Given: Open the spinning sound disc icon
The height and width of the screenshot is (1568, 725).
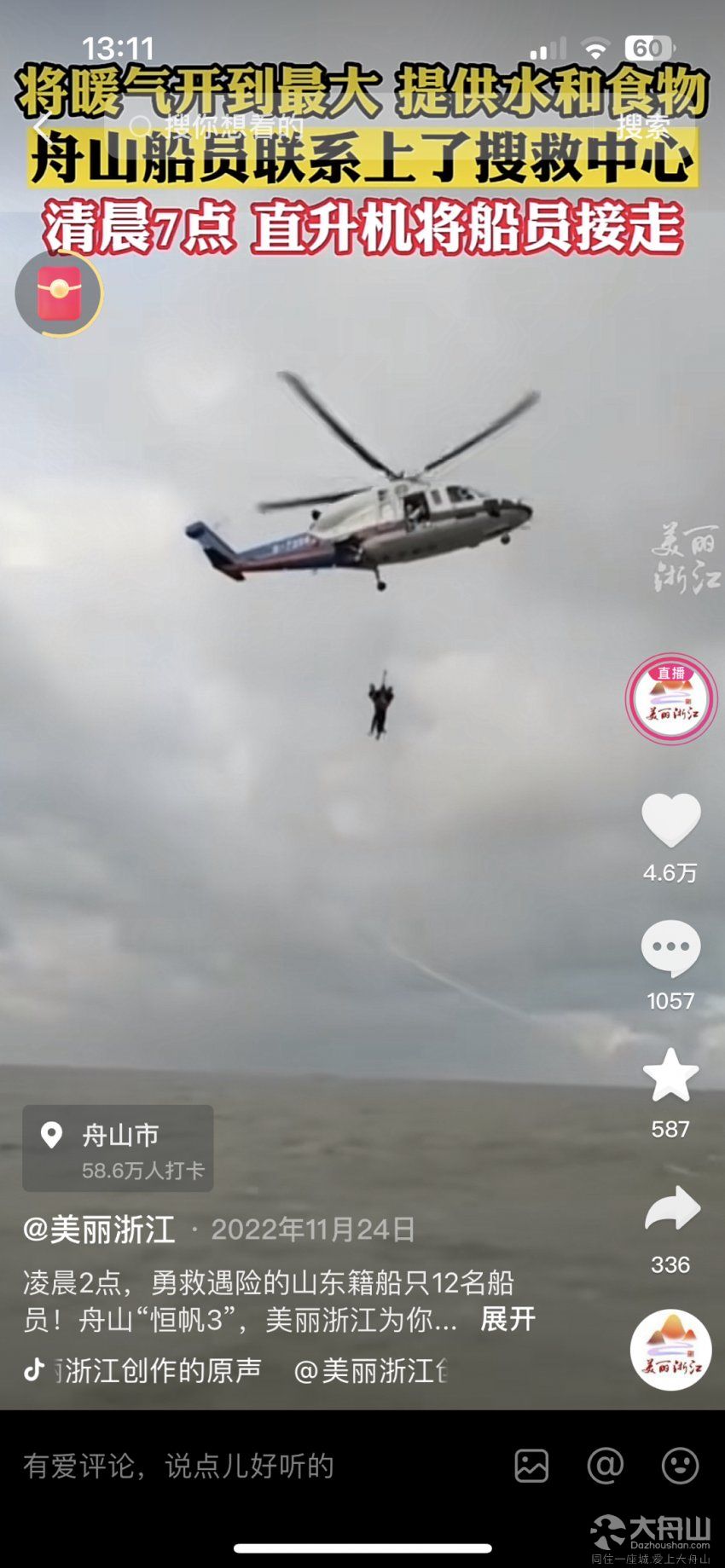Looking at the screenshot, I should click(x=670, y=1350).
